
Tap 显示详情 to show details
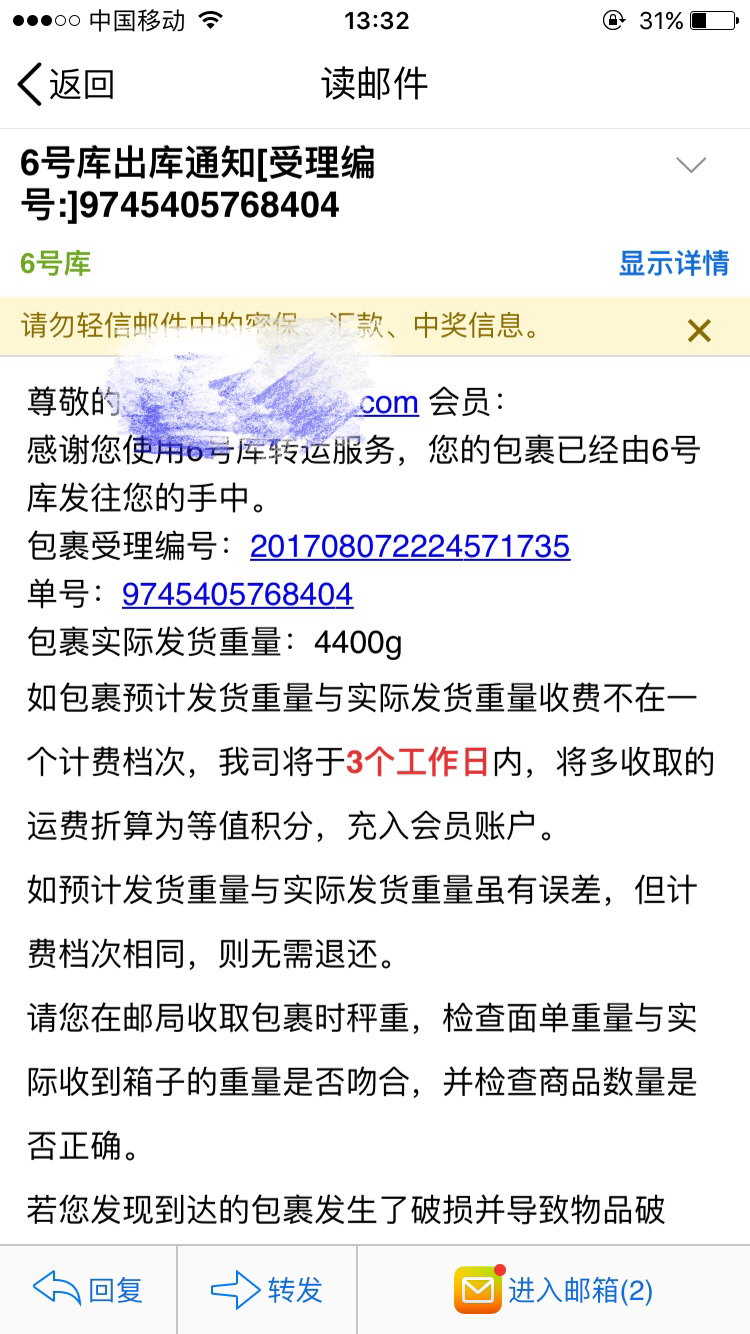(x=673, y=263)
